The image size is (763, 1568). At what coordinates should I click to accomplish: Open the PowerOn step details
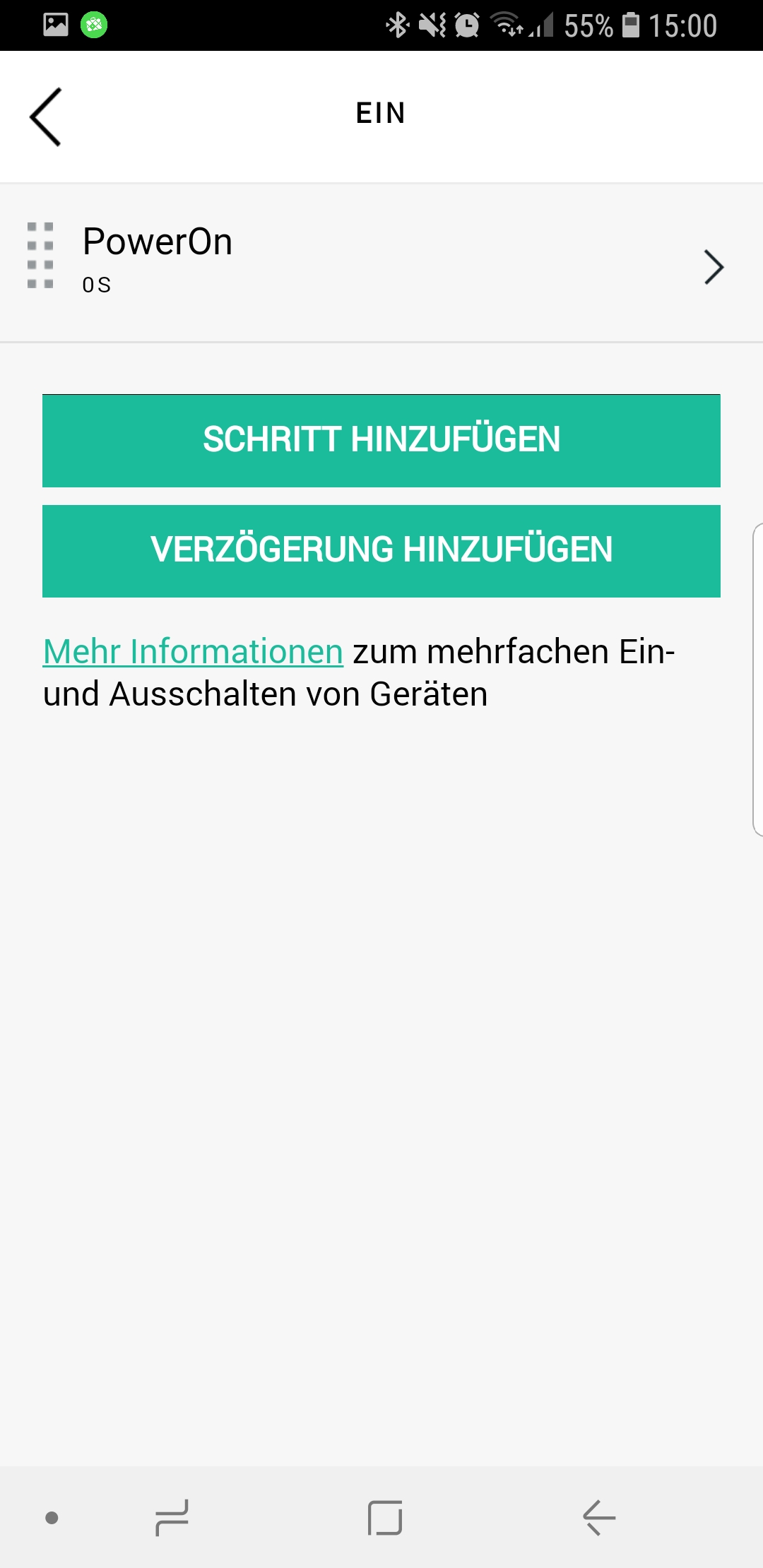[x=381, y=264]
